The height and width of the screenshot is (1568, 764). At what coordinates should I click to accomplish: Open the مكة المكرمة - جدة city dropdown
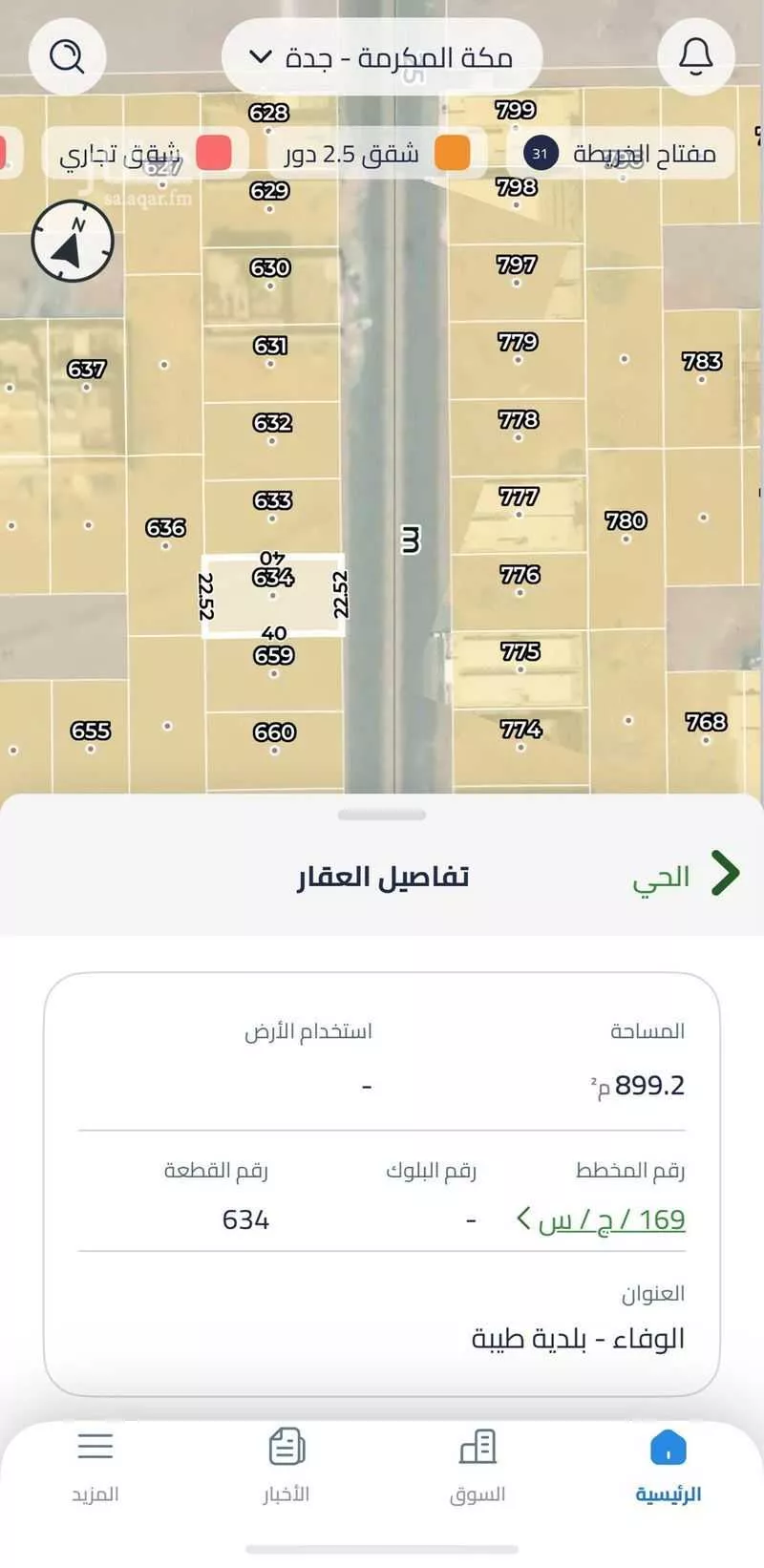(382, 57)
